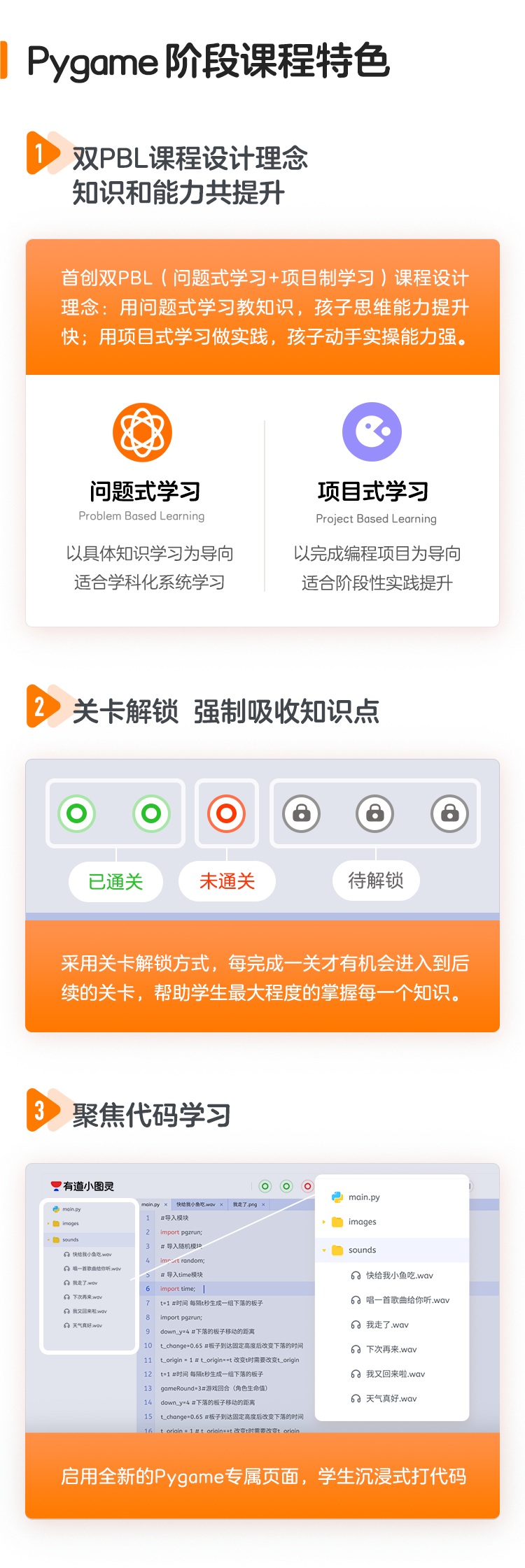This screenshot has width=525, height=1568.
Task: Switch to the 快给我小鱼吃.wav tab
Action: pyautogui.click(x=195, y=1204)
